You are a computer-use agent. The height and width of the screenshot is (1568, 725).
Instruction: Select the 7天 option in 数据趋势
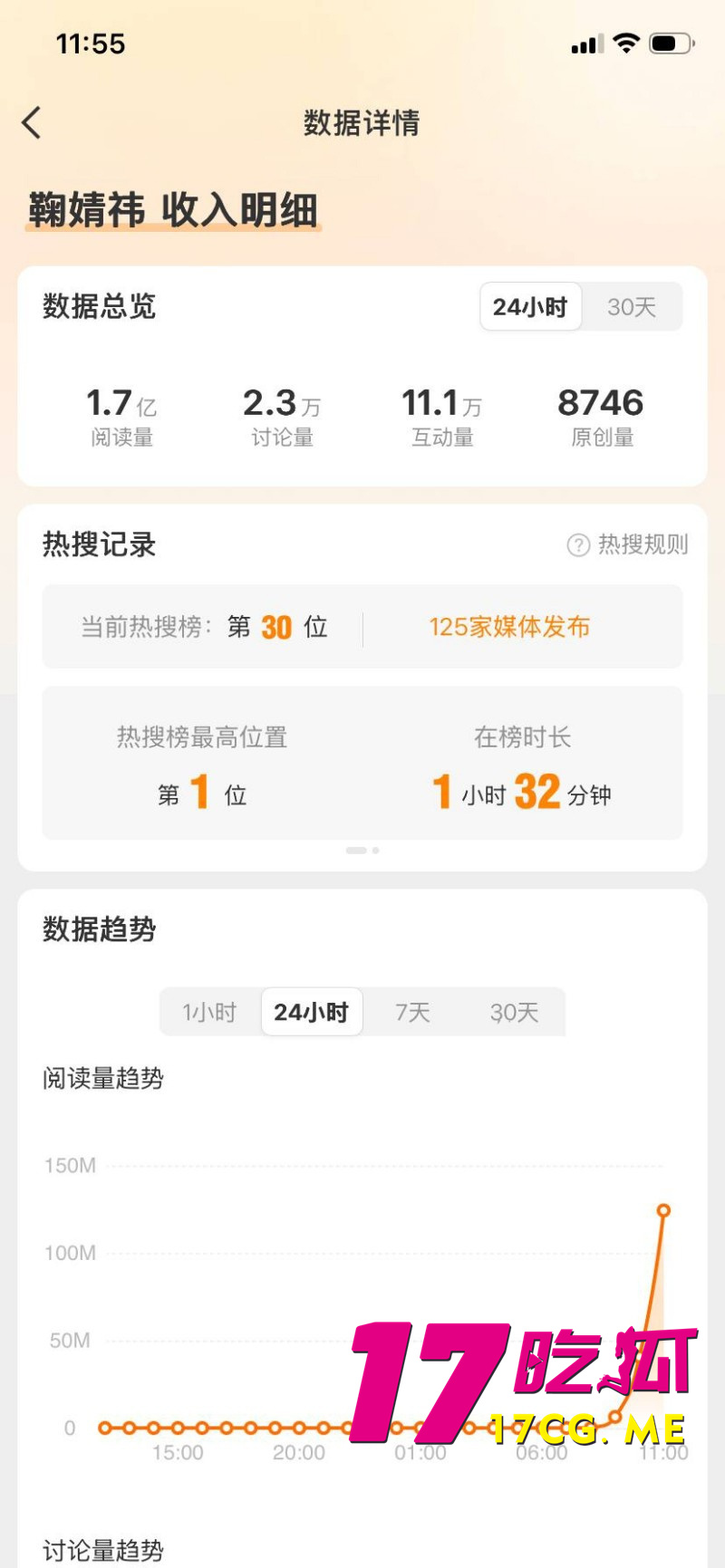(x=413, y=1012)
